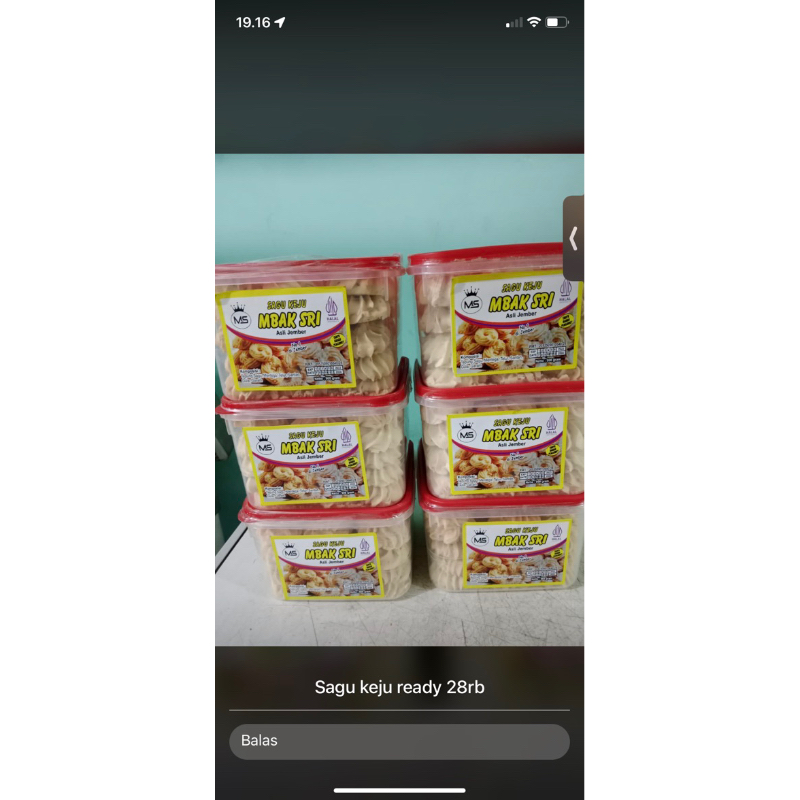The height and width of the screenshot is (800, 800).
Task: Tap the Balas reply field
Action: (x=399, y=741)
